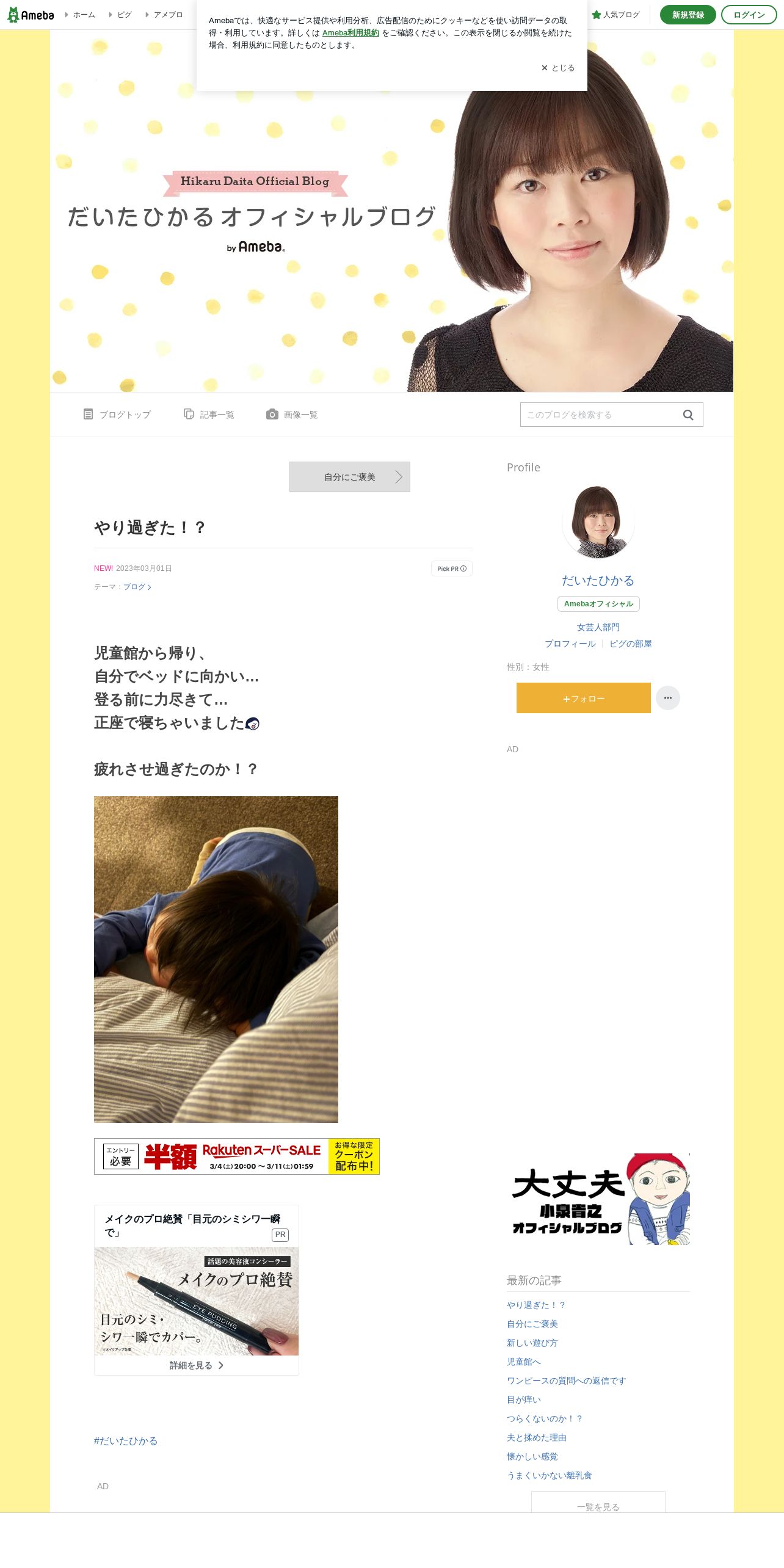Open the Rakuten スーパーSALE banner
The height and width of the screenshot is (1568, 784).
click(237, 1156)
